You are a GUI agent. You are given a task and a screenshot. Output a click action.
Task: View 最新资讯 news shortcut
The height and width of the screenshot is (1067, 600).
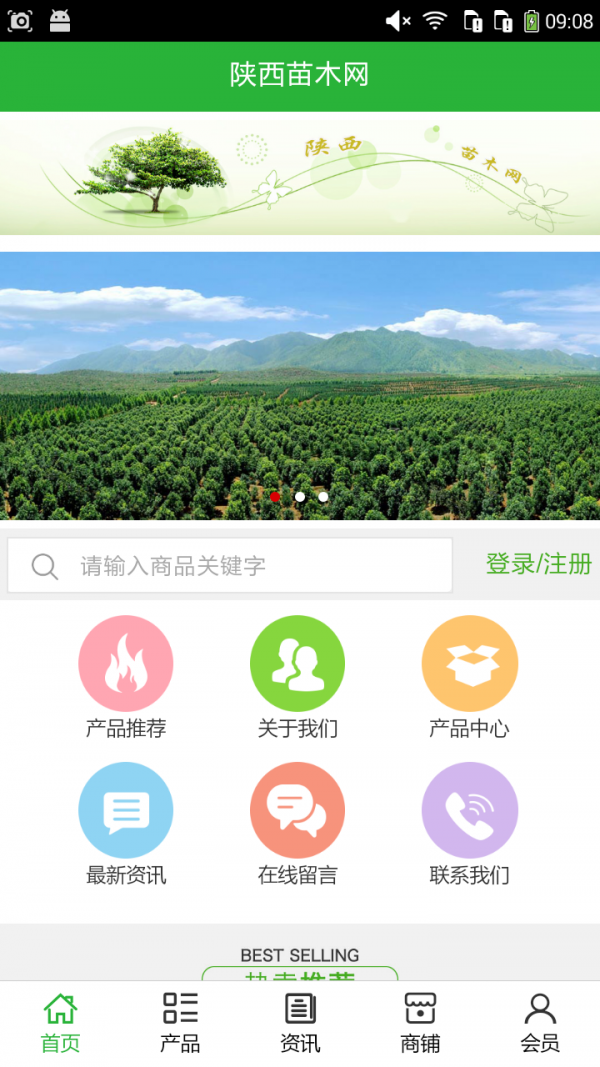click(x=126, y=811)
